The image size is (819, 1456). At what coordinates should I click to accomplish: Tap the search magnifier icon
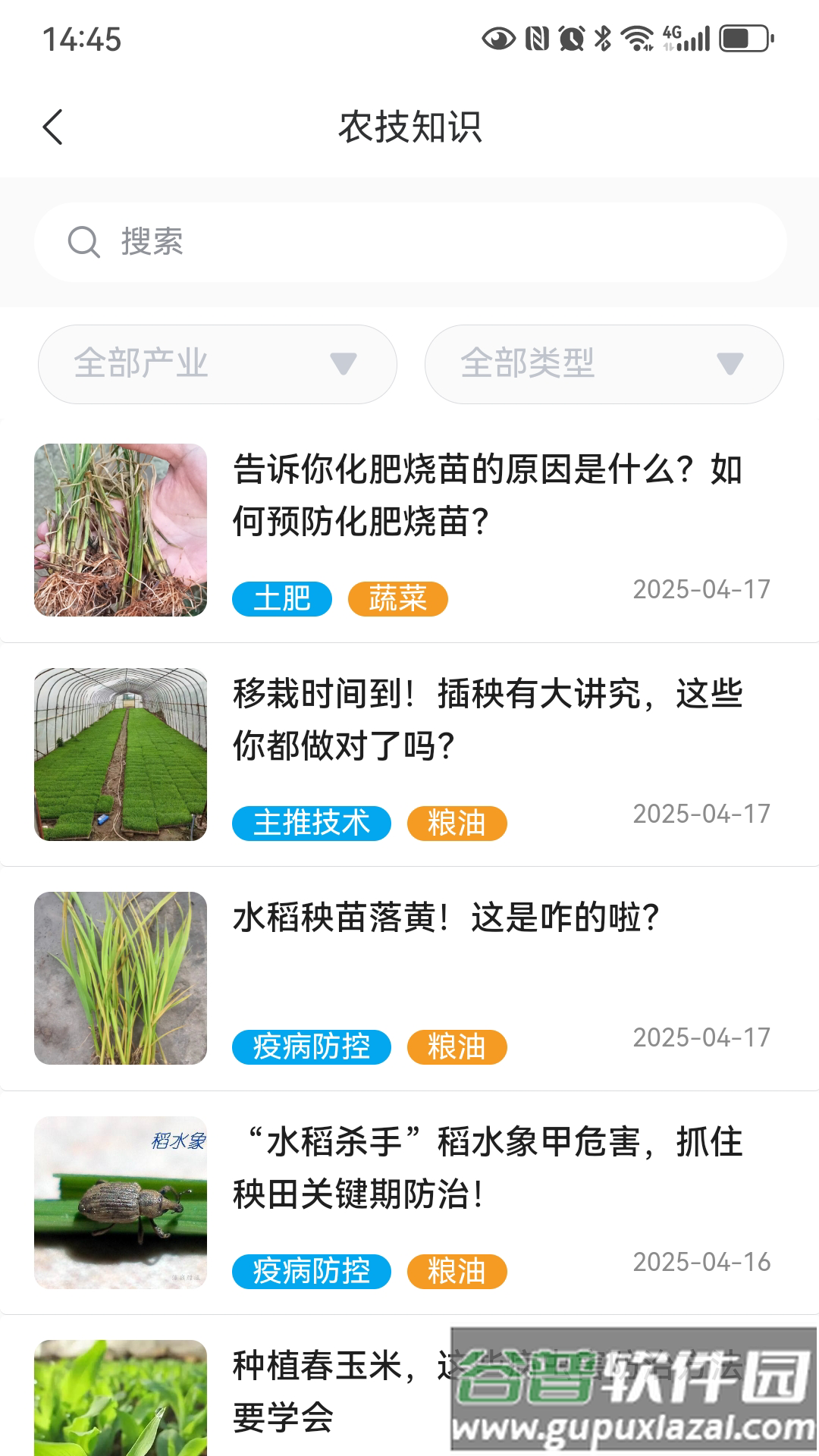pos(83,241)
